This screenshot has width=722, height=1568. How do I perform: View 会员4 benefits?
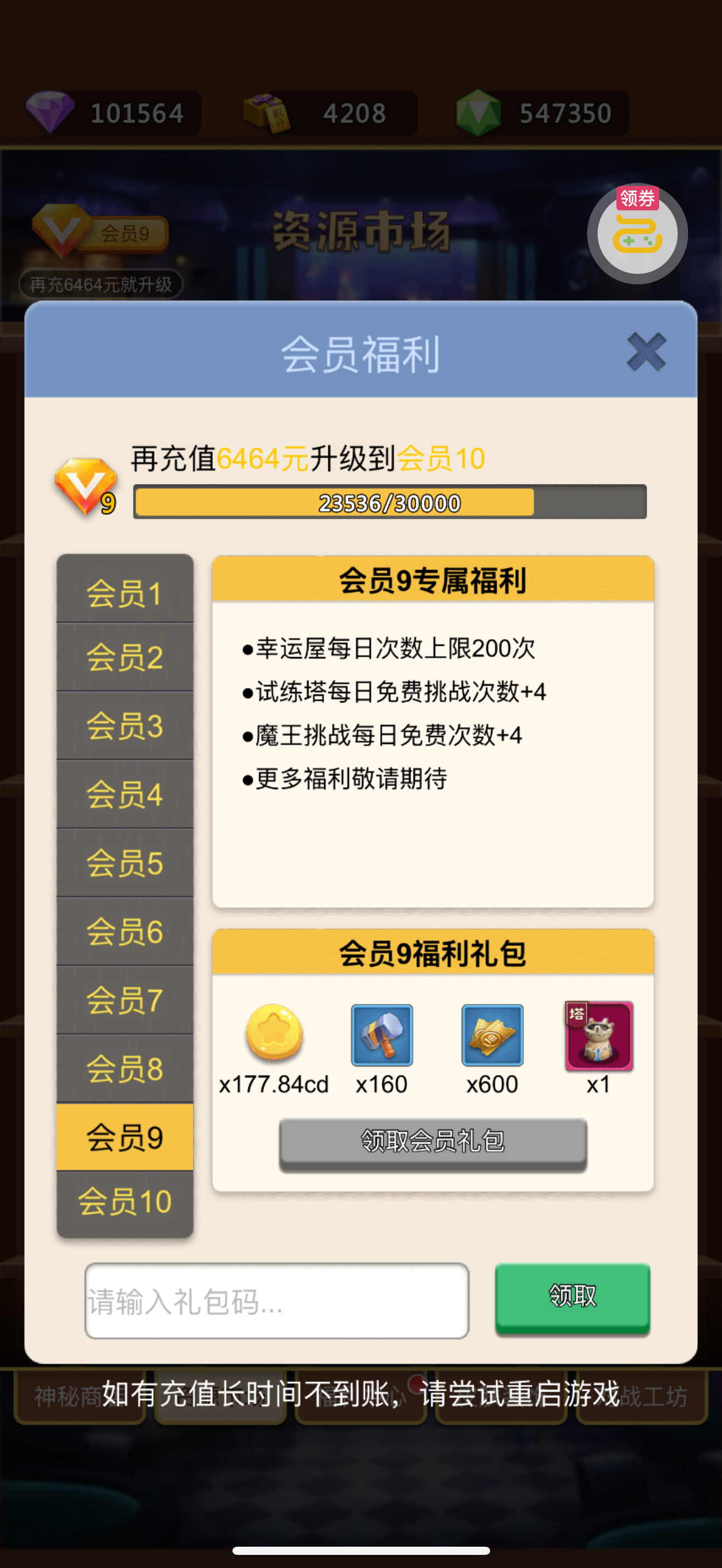[125, 795]
